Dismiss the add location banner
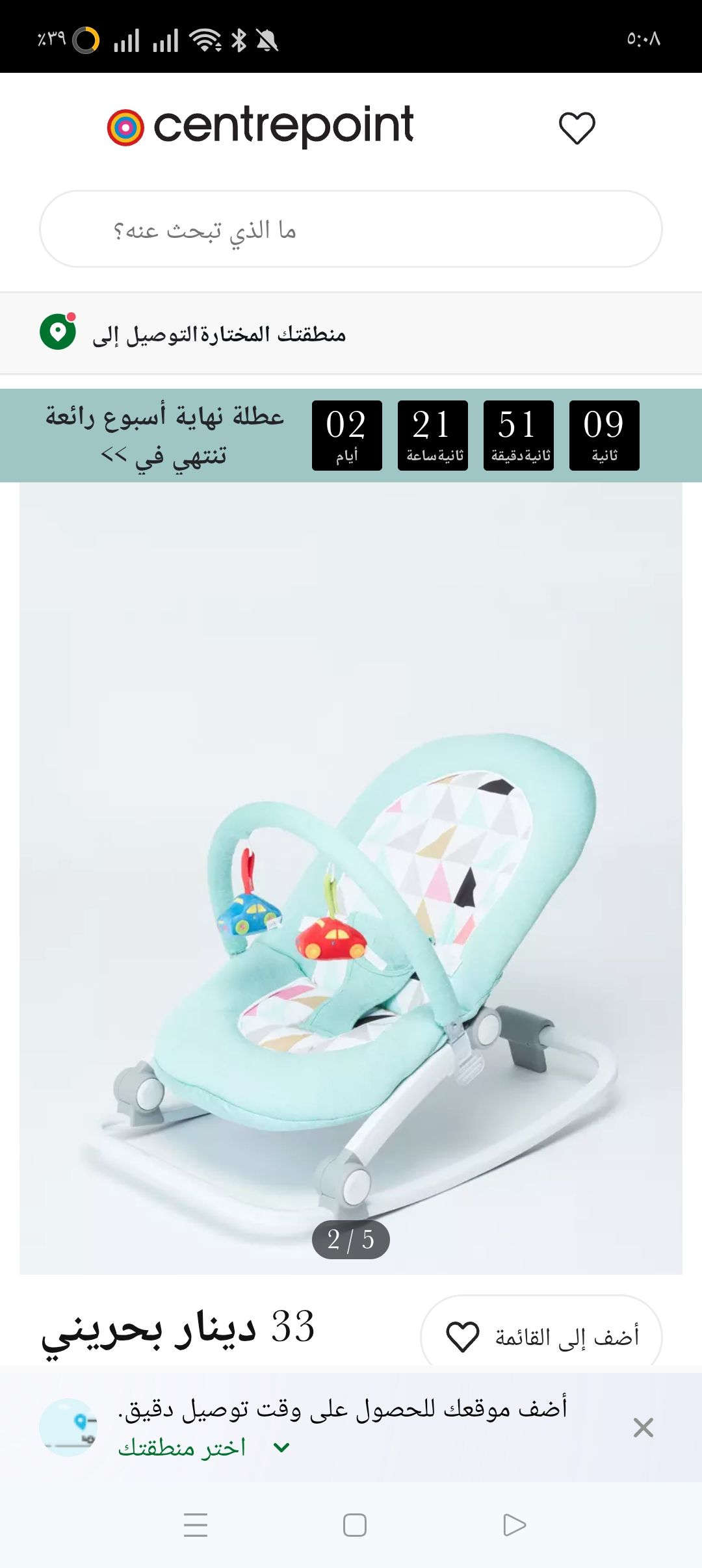Screen dimensions: 702x1568 pyautogui.click(x=643, y=1428)
